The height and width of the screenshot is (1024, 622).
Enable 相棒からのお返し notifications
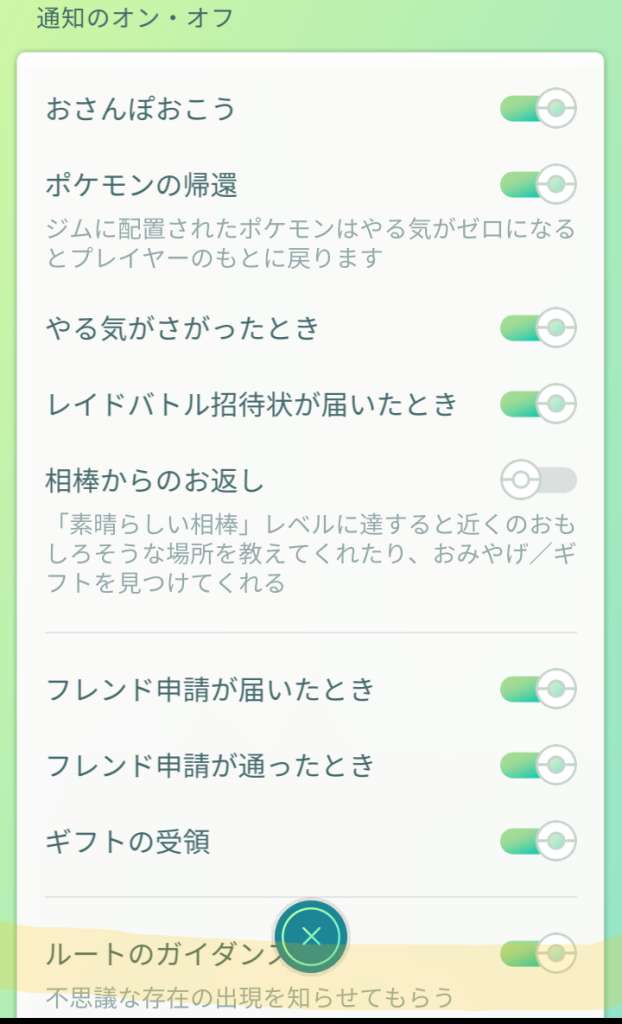pyautogui.click(x=538, y=480)
